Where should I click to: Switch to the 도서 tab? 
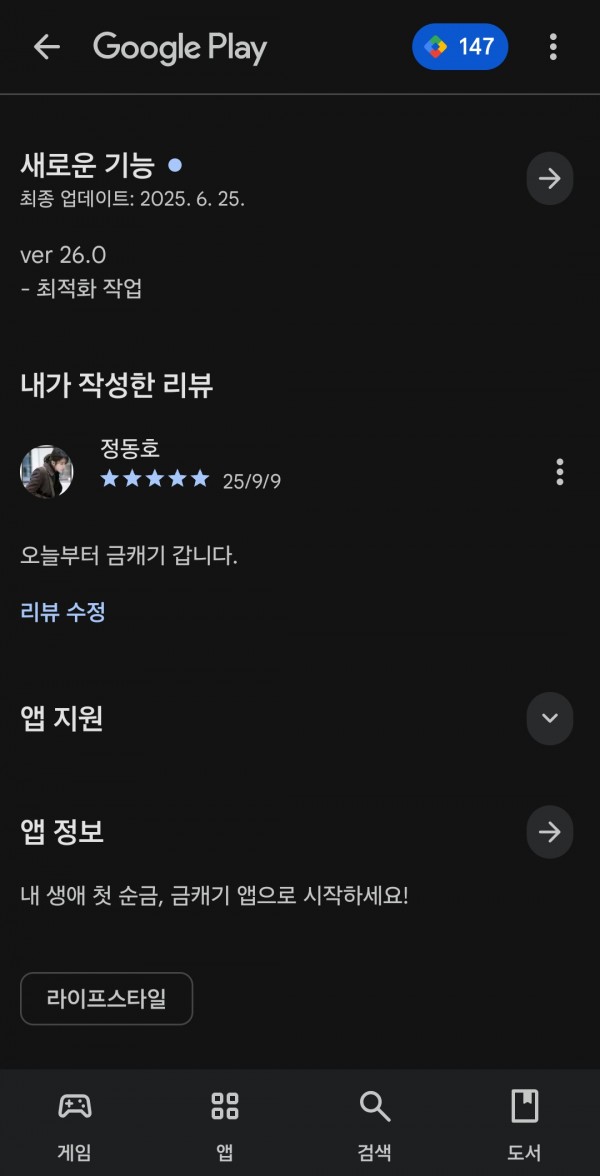point(524,1124)
